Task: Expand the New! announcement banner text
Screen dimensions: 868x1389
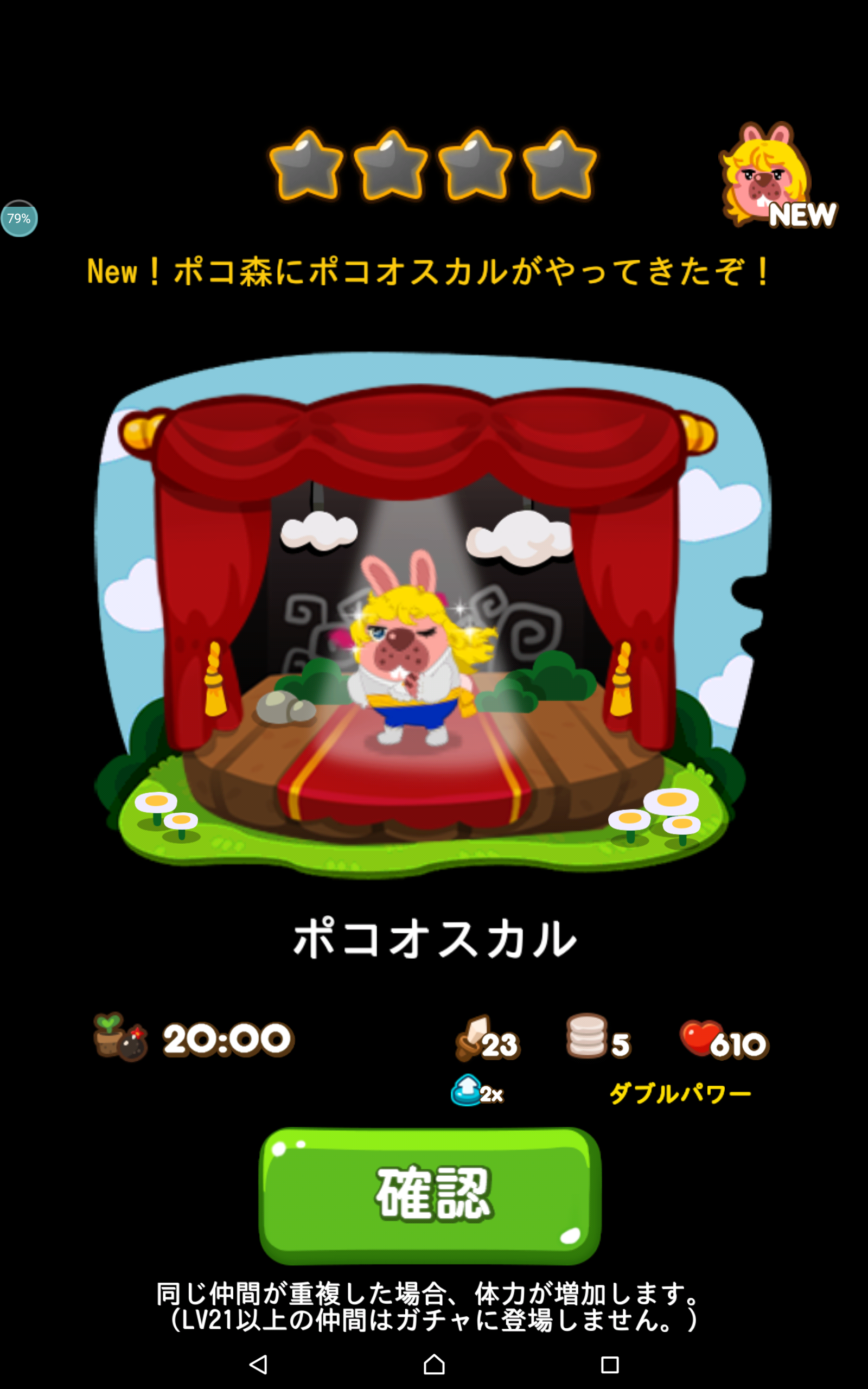Action: tap(431, 275)
